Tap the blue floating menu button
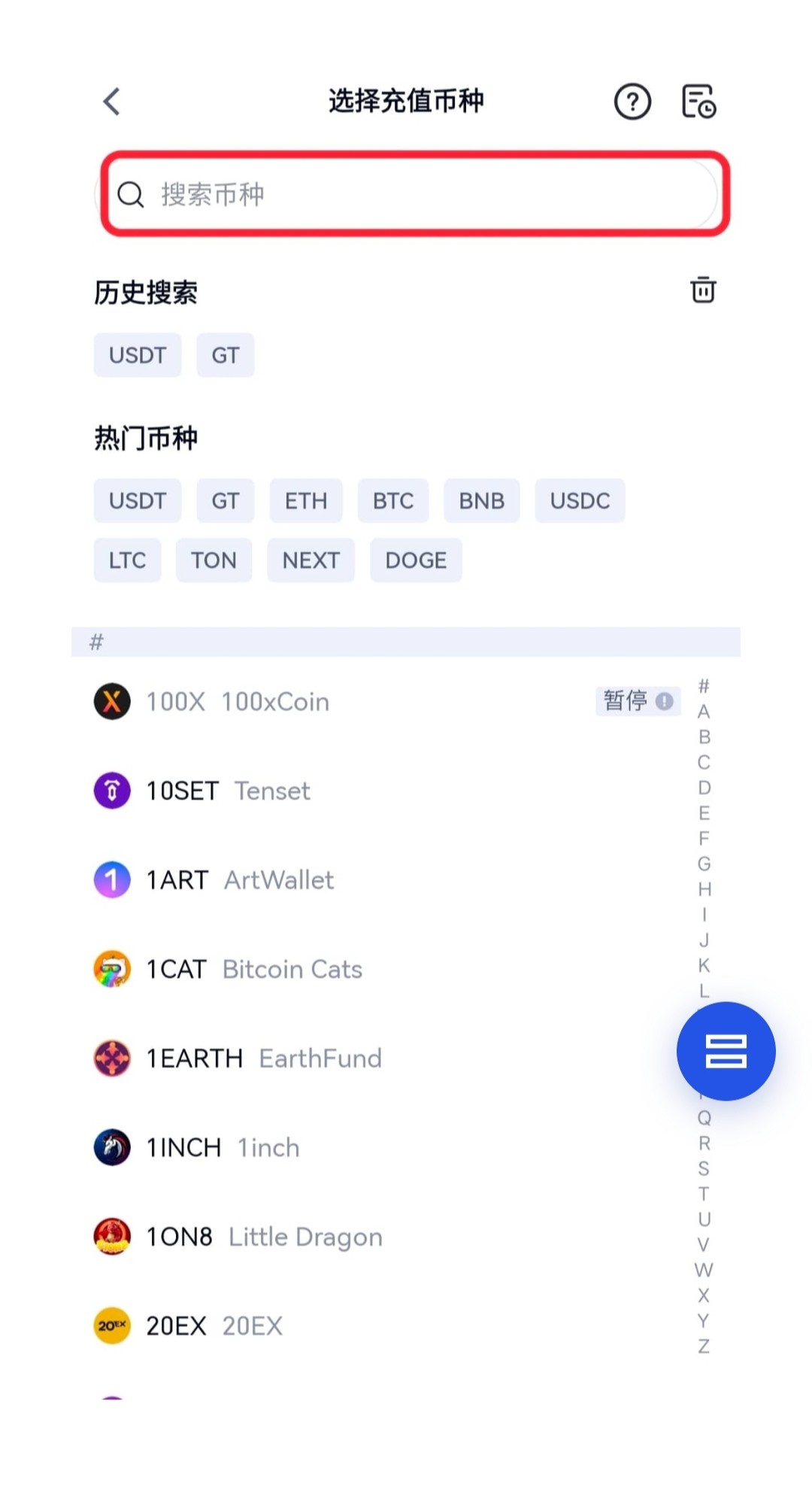 (x=726, y=1051)
